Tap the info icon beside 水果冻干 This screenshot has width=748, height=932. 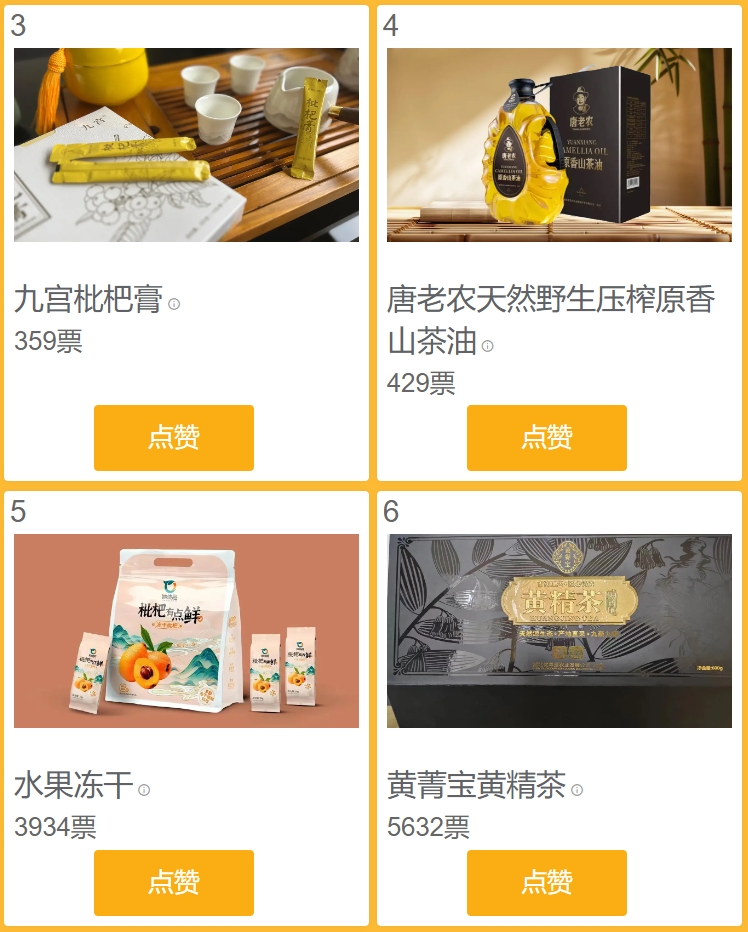[144, 790]
